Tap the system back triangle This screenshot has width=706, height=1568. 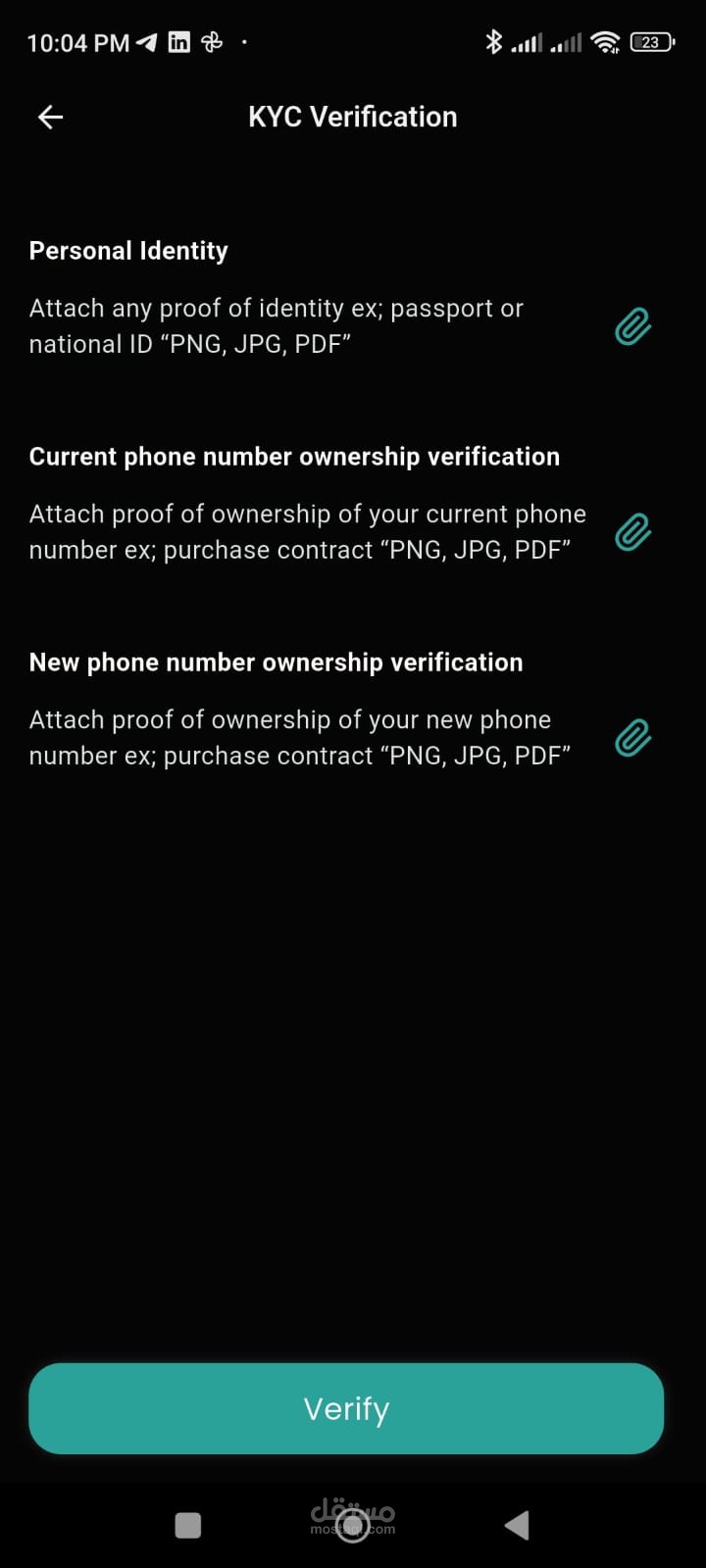point(517,1525)
